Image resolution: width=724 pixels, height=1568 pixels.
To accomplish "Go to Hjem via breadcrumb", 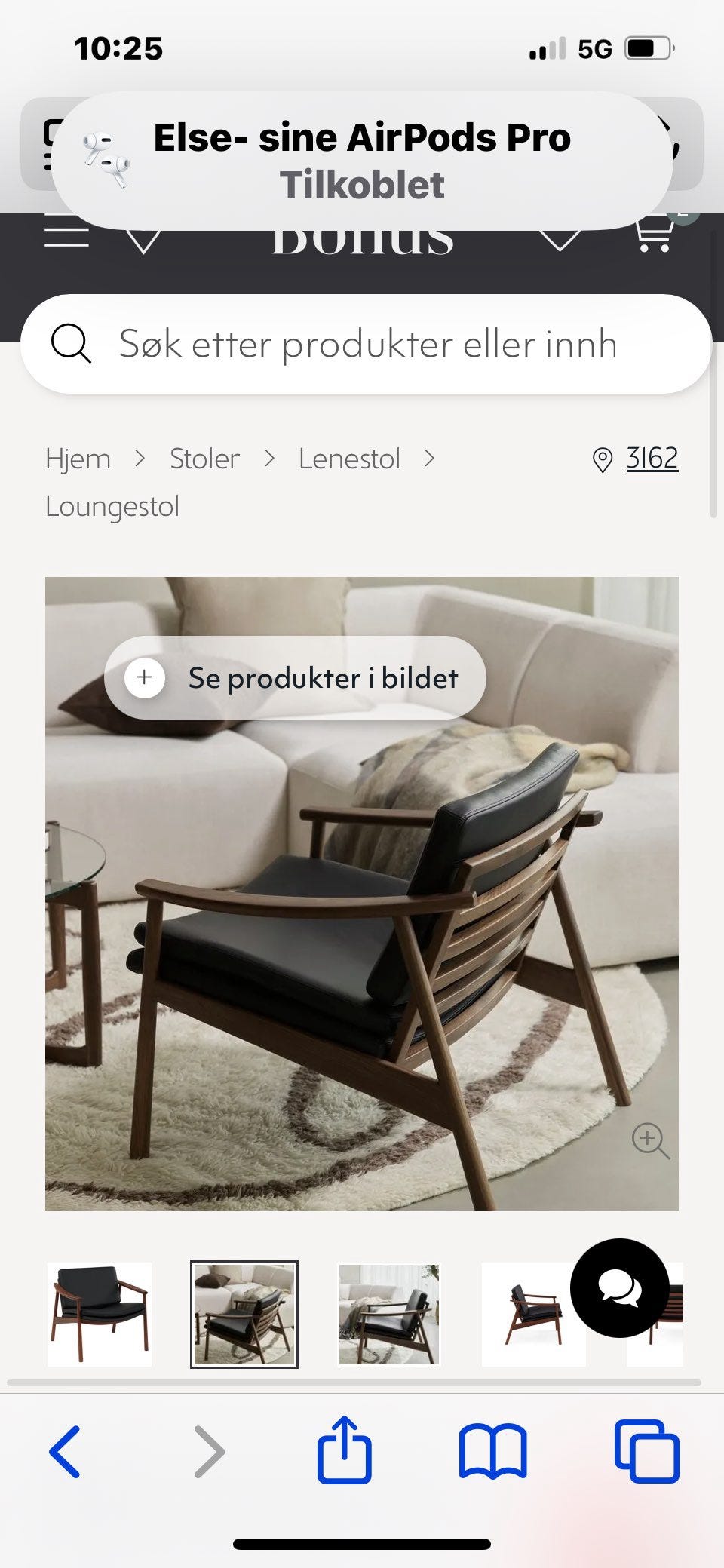I will [78, 458].
